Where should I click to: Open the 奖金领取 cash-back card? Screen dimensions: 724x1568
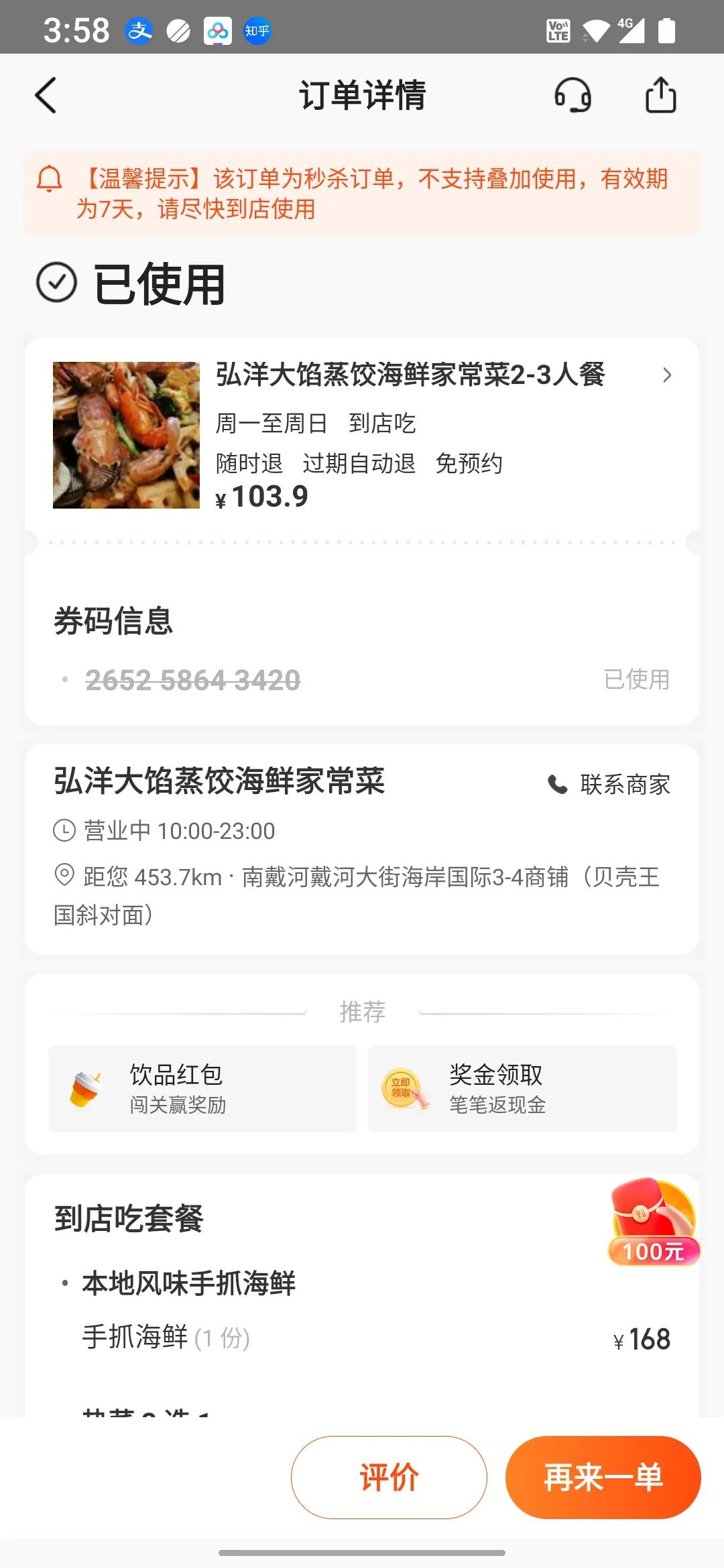pyautogui.click(x=522, y=1089)
